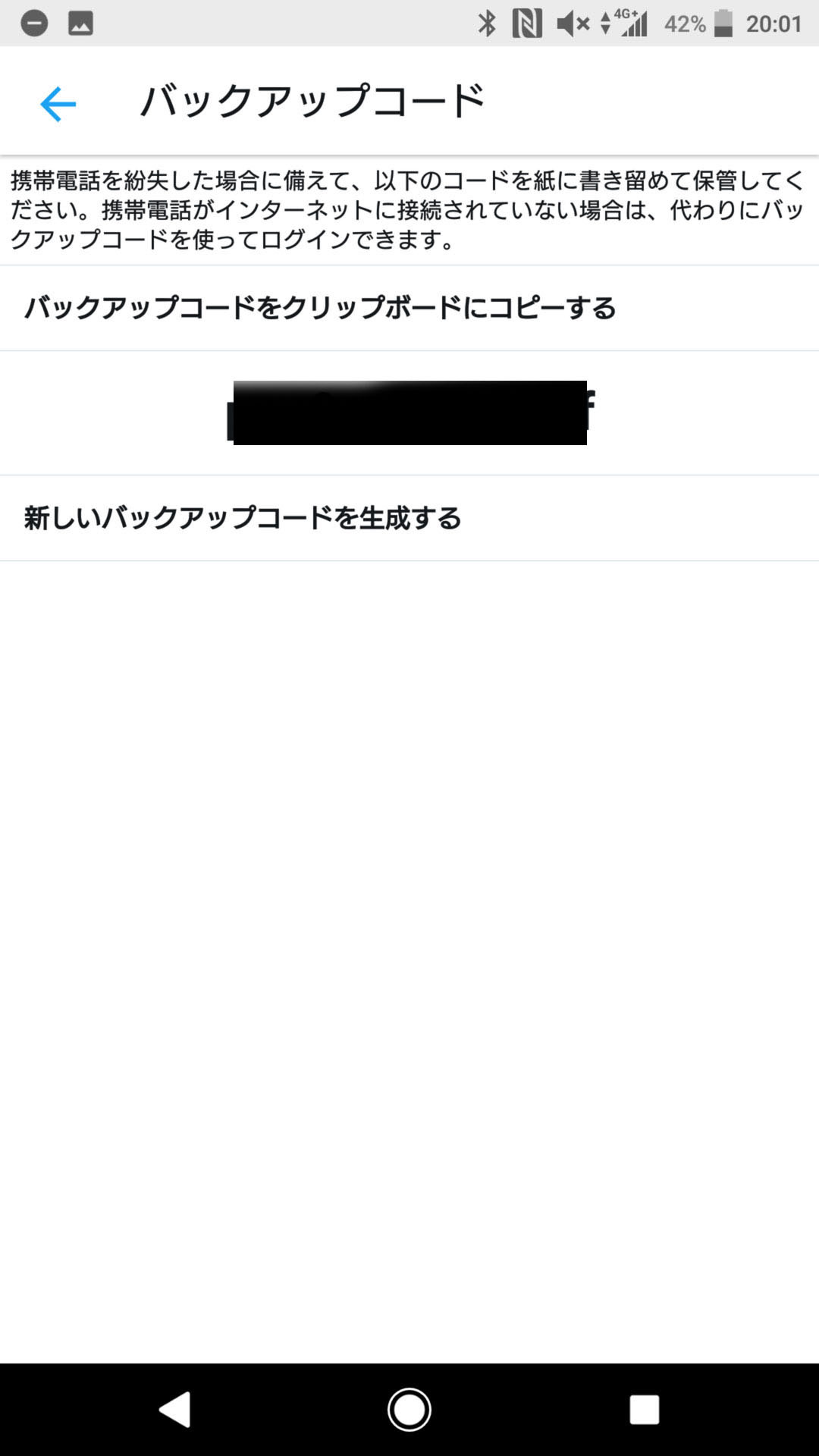The height and width of the screenshot is (1456, 819).
Task: Tap the system back button
Action: point(175,1410)
